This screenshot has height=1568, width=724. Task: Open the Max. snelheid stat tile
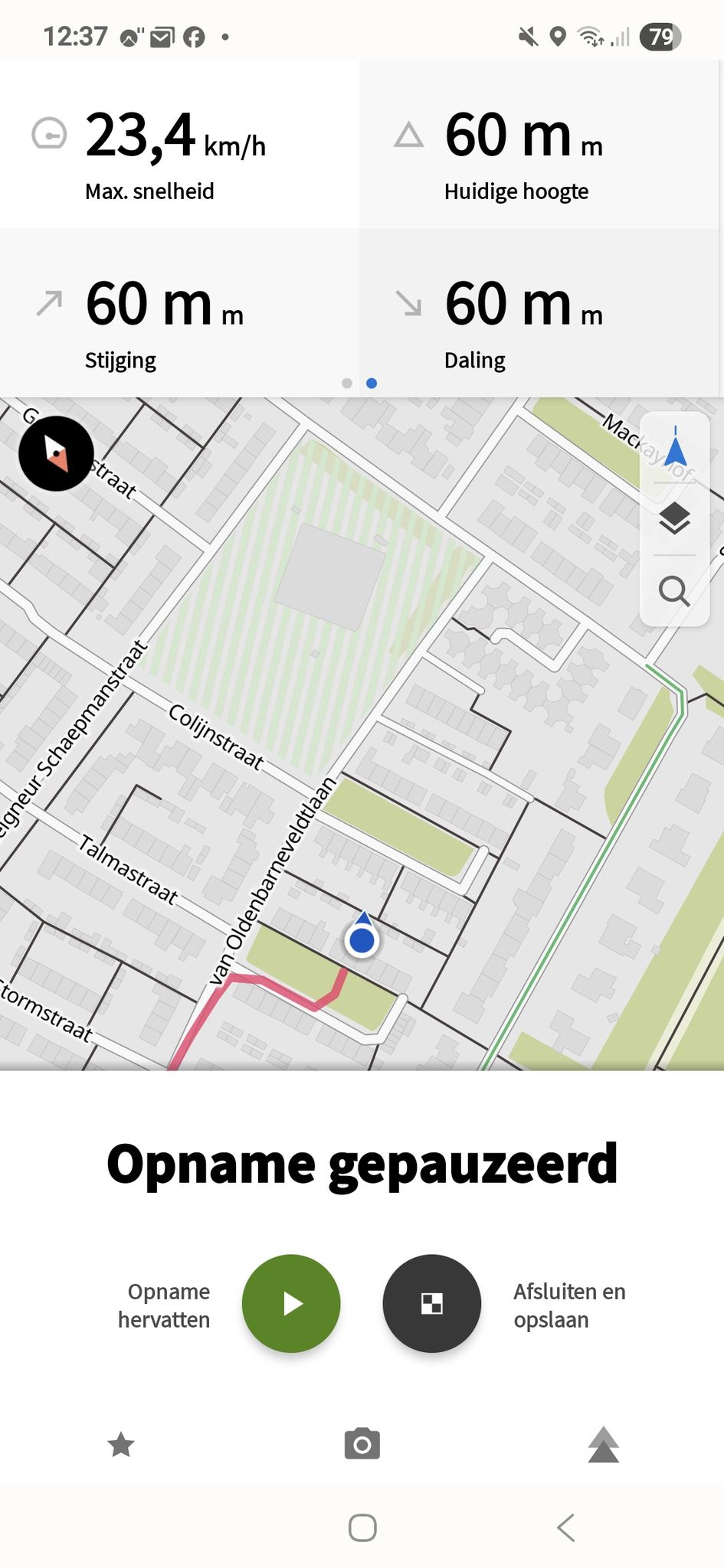pyautogui.click(x=179, y=144)
